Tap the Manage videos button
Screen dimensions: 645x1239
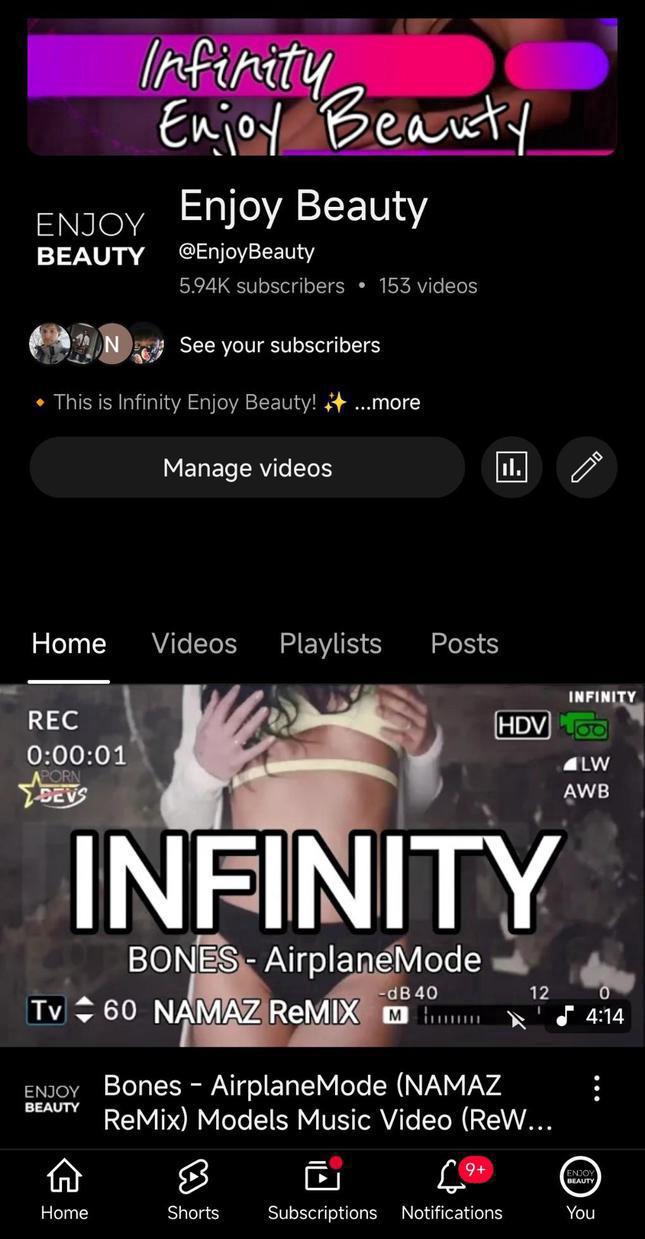pyautogui.click(x=247, y=467)
